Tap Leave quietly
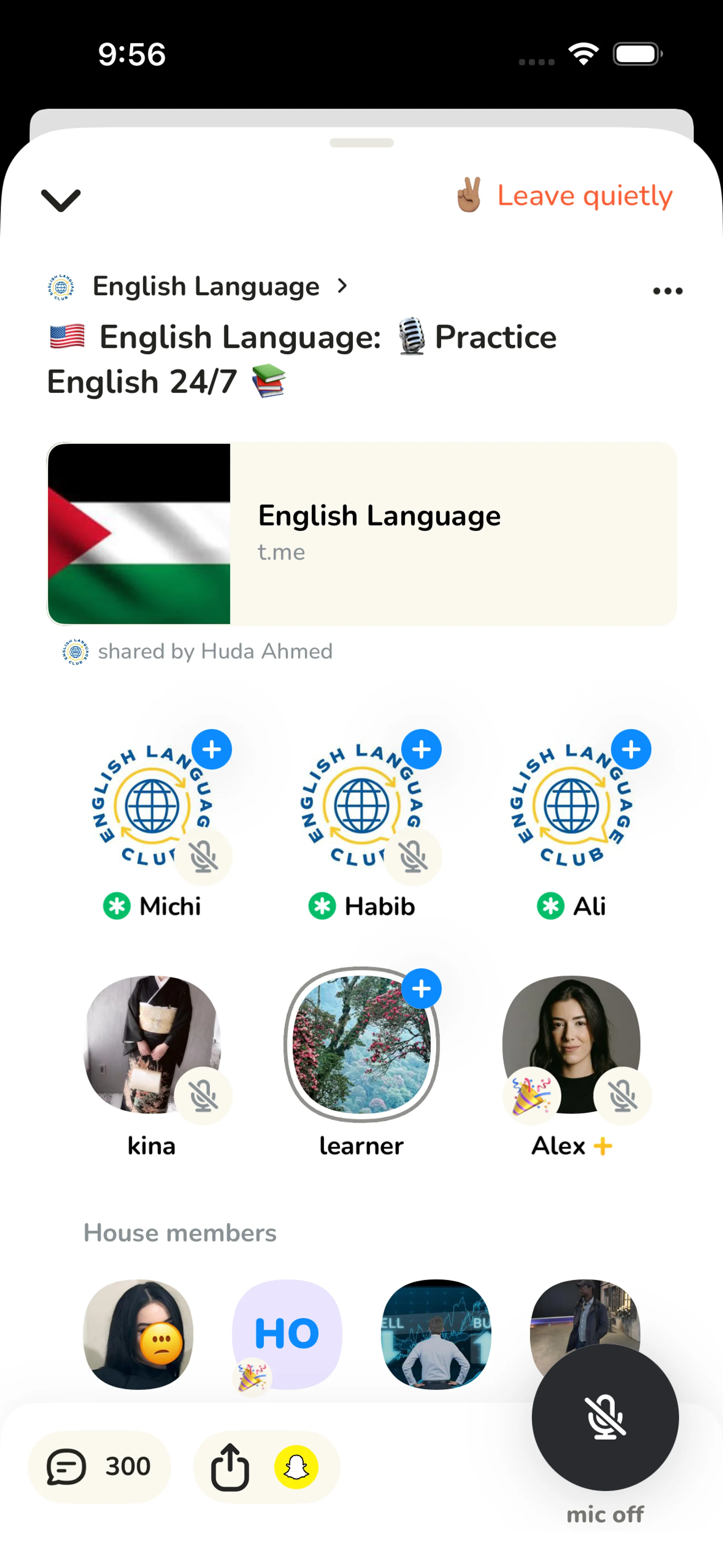The height and width of the screenshot is (1568, 723). tap(564, 196)
